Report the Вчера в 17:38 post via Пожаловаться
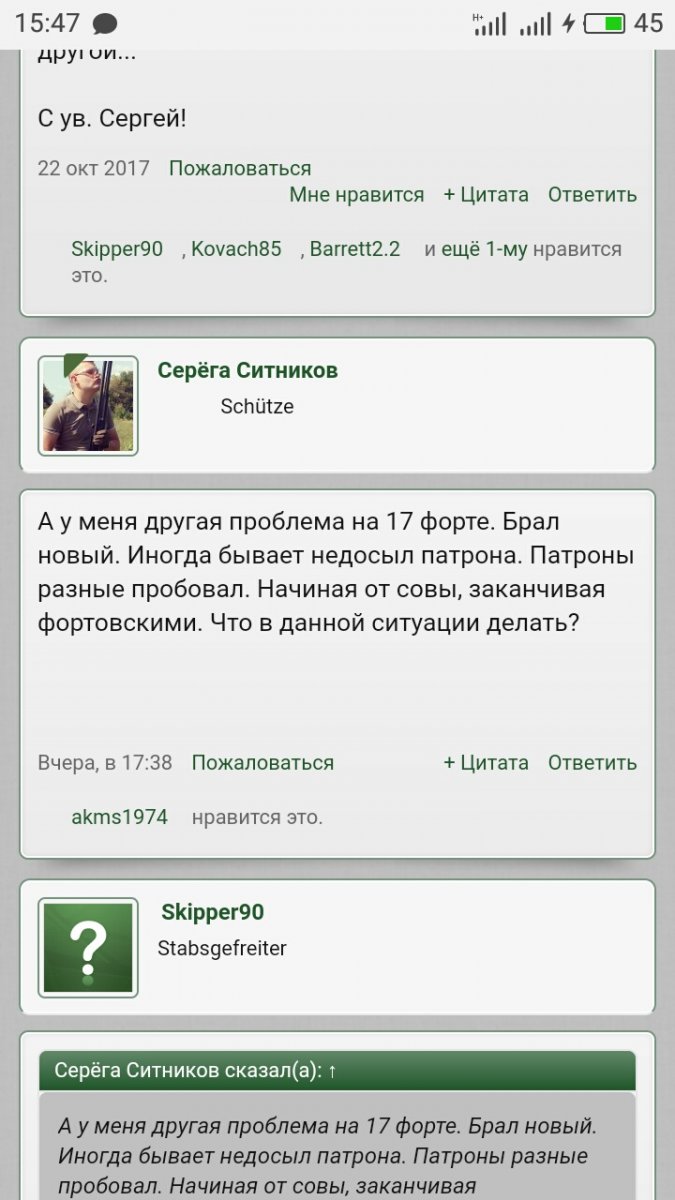Image resolution: width=675 pixels, height=1200 pixels. pos(263,762)
